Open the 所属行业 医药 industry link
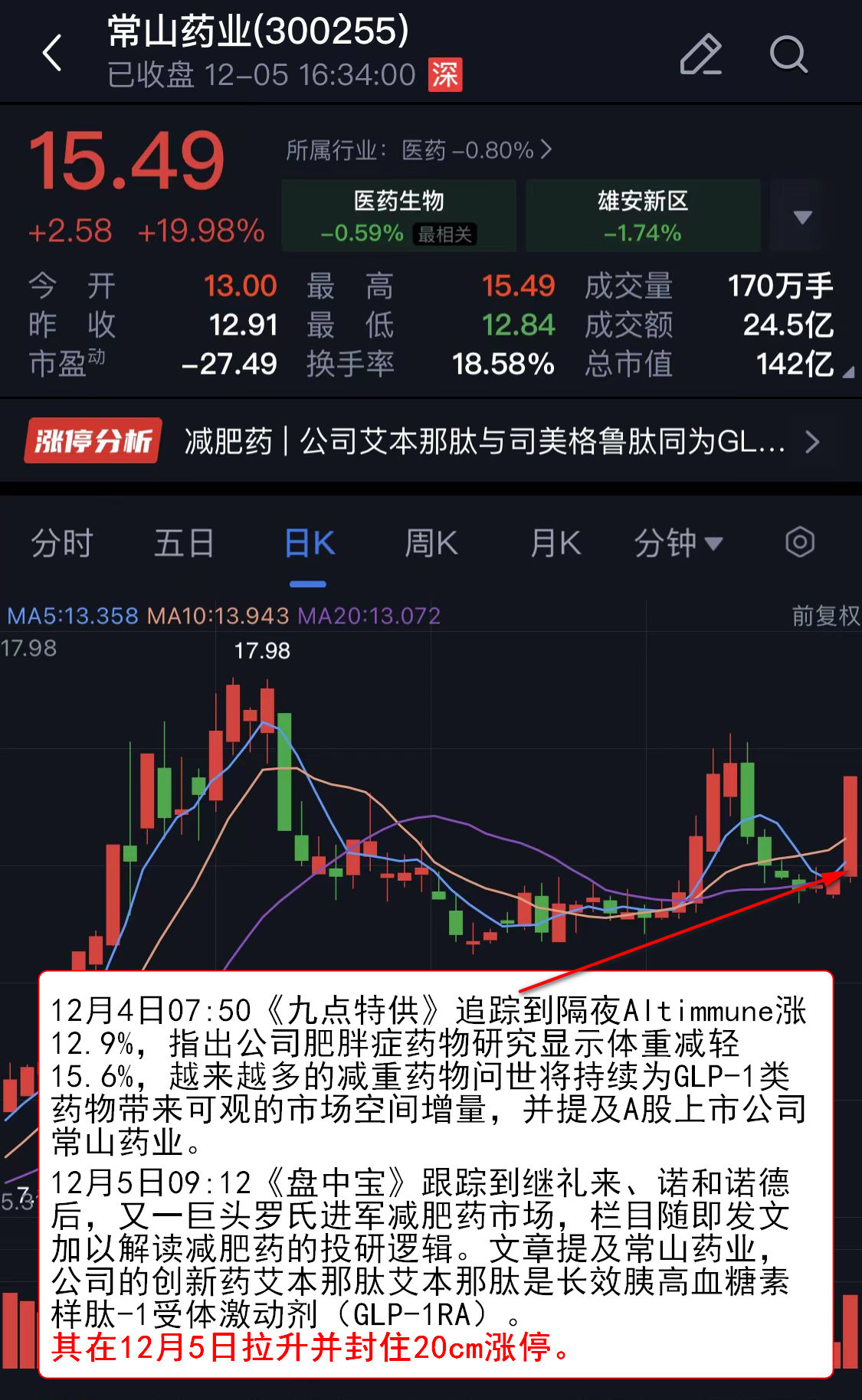Viewport: 862px width, 1400px height. (x=418, y=150)
